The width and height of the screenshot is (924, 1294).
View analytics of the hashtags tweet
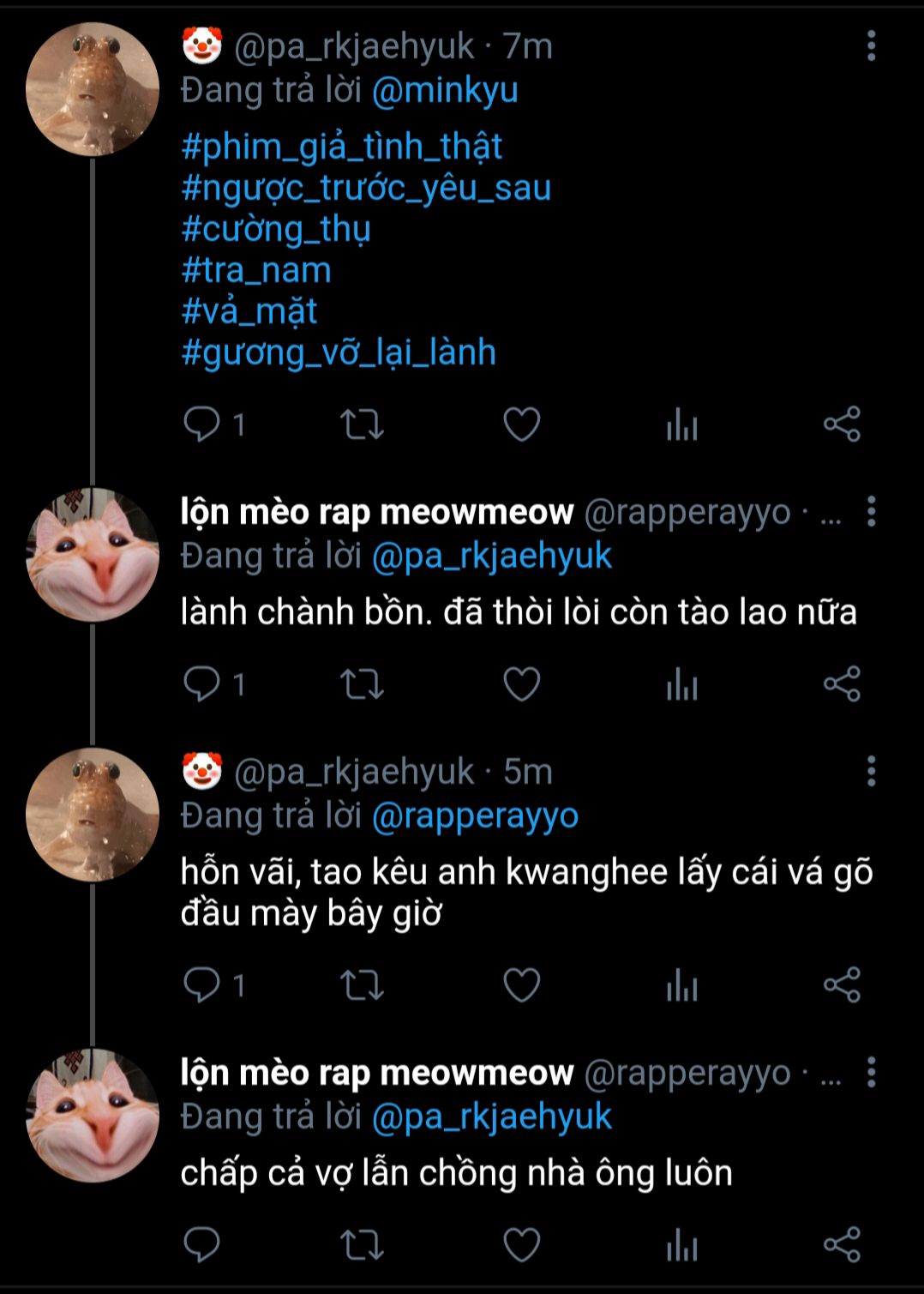[681, 424]
